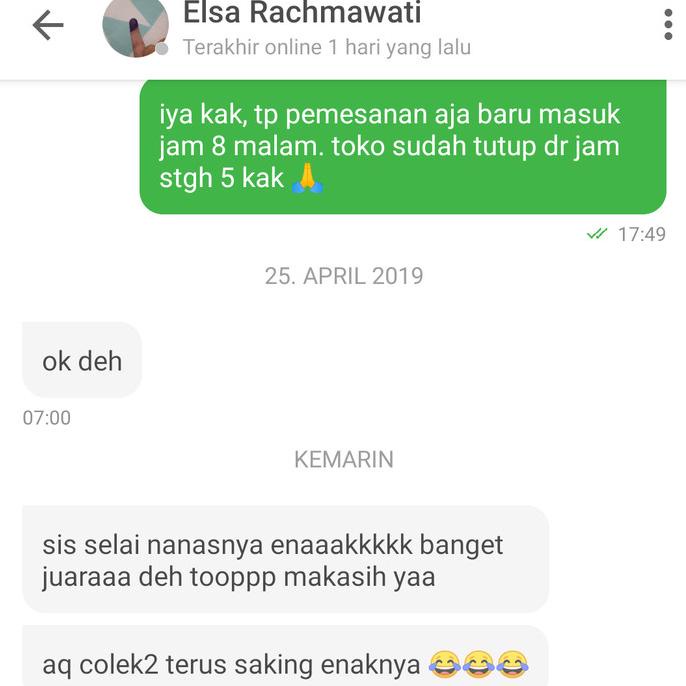The width and height of the screenshot is (686, 686).
Task: Open Elsa Rachmawati's profile picture
Action: pyautogui.click(x=135, y=27)
